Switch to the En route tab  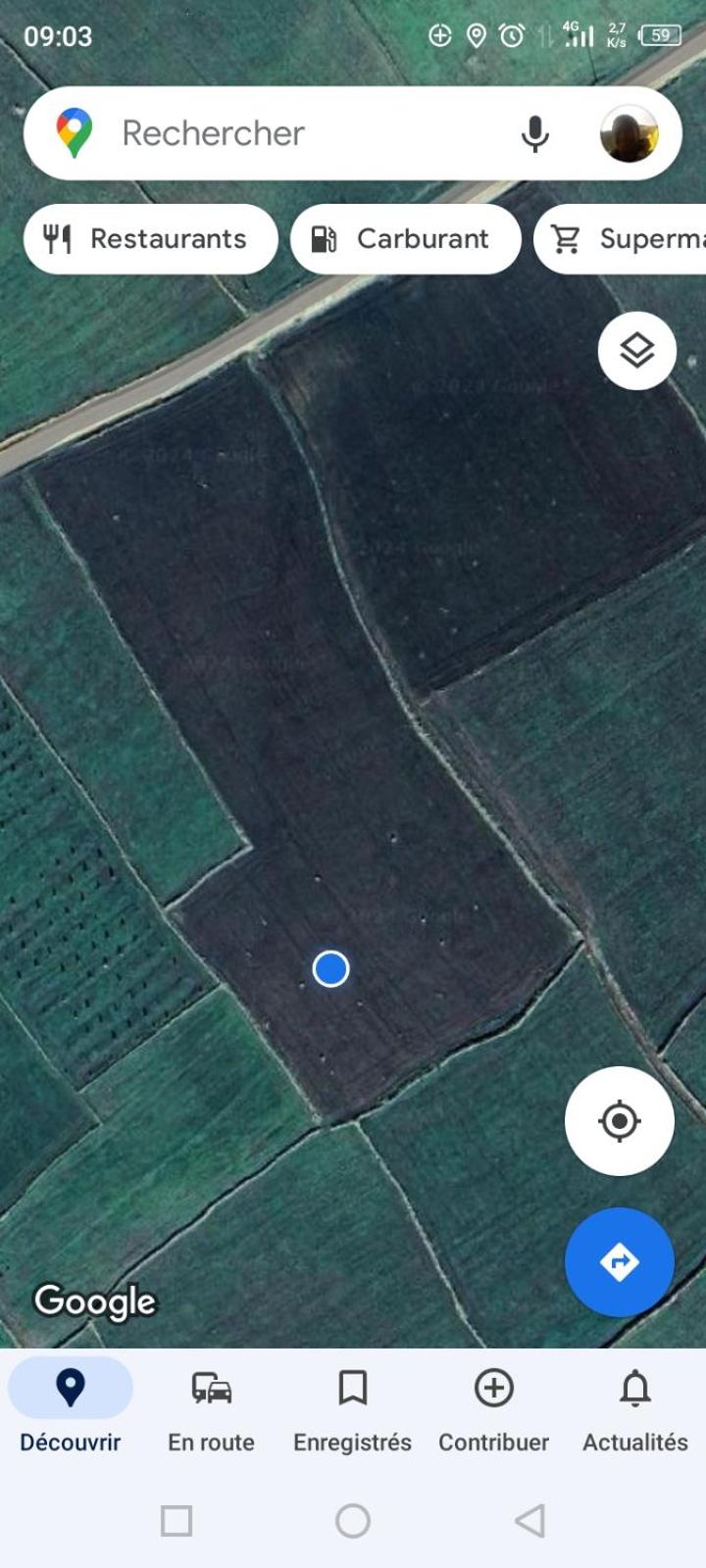coord(212,1409)
